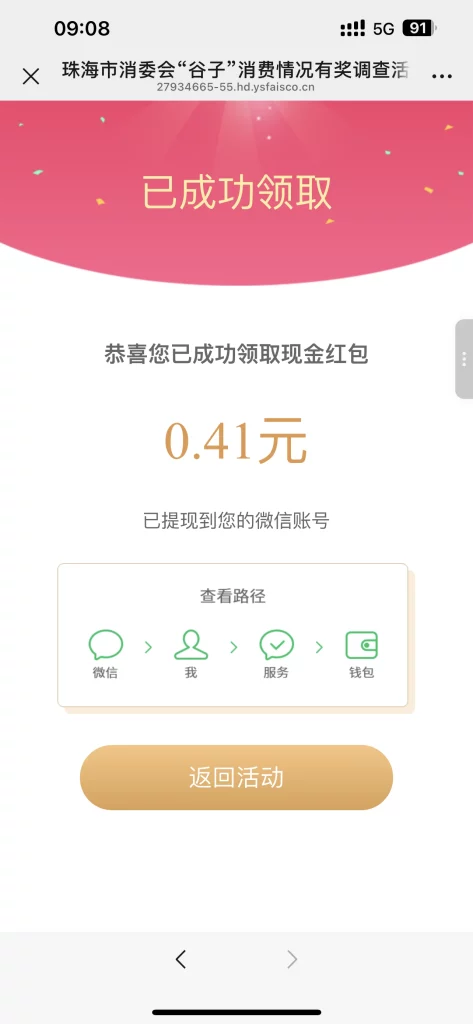Tap the 返回活动 button
The width and height of the screenshot is (473, 1024).
click(x=236, y=777)
